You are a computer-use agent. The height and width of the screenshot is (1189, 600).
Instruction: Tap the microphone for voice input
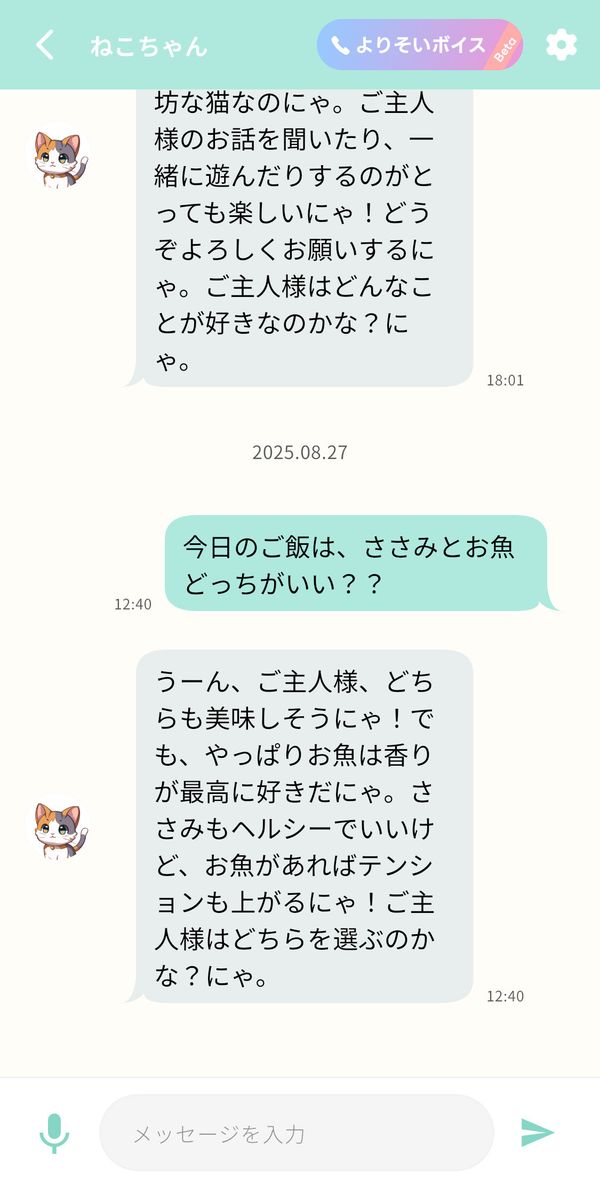pos(54,1133)
